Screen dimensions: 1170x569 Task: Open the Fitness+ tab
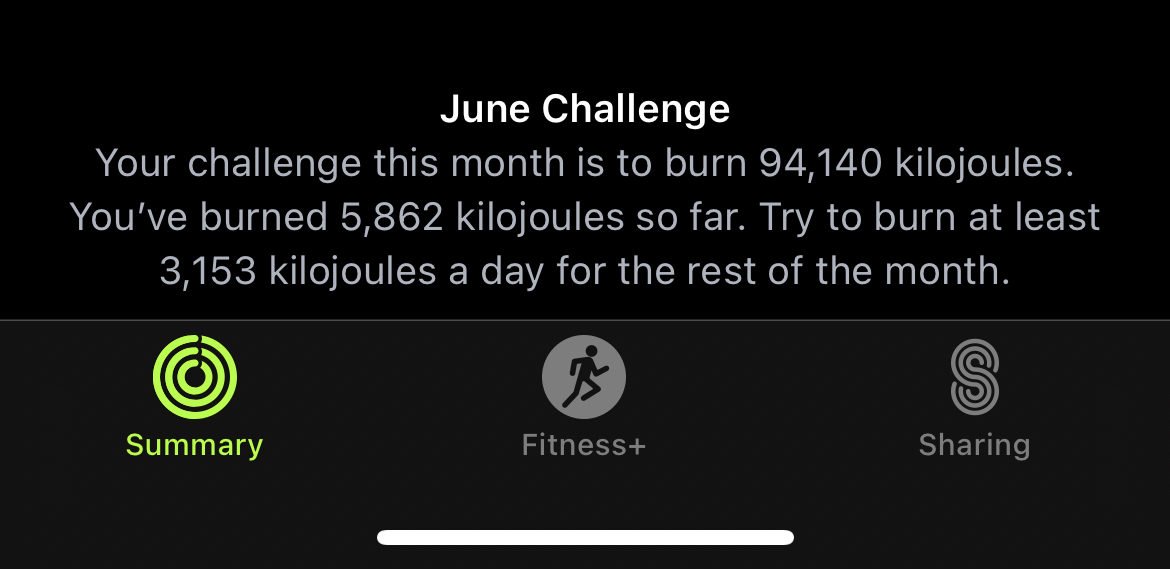pyautogui.click(x=584, y=397)
